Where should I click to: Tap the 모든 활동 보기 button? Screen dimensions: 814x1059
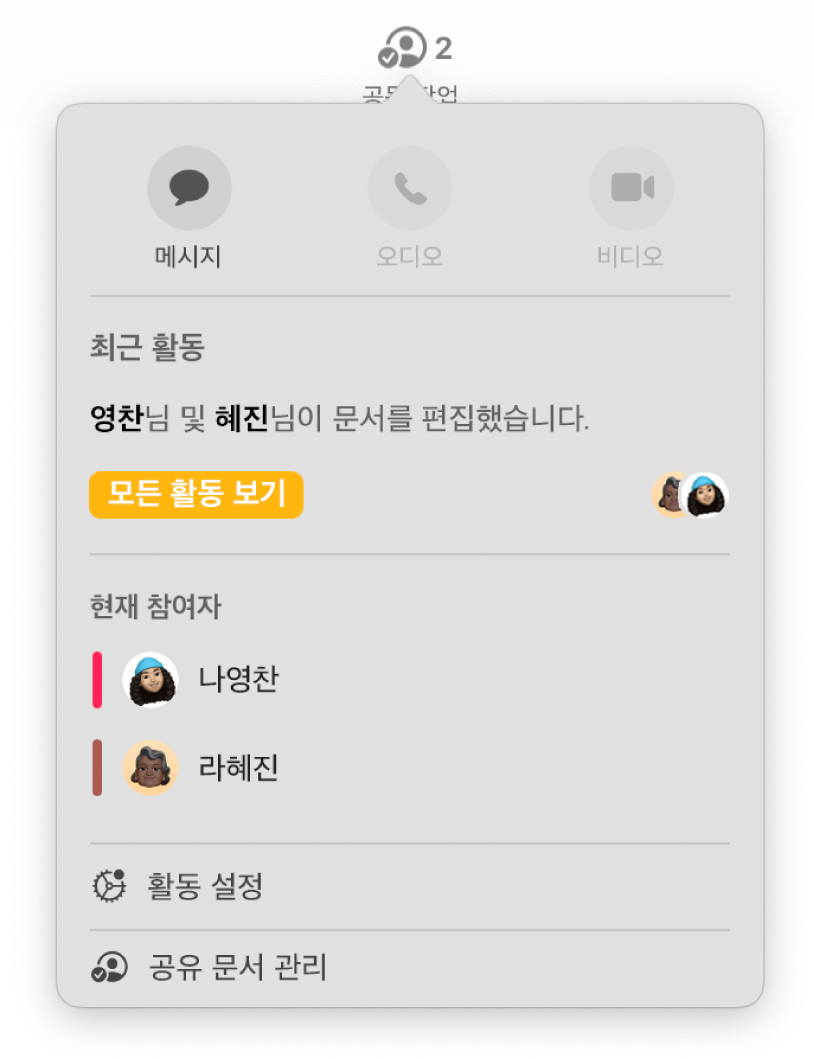tap(196, 494)
